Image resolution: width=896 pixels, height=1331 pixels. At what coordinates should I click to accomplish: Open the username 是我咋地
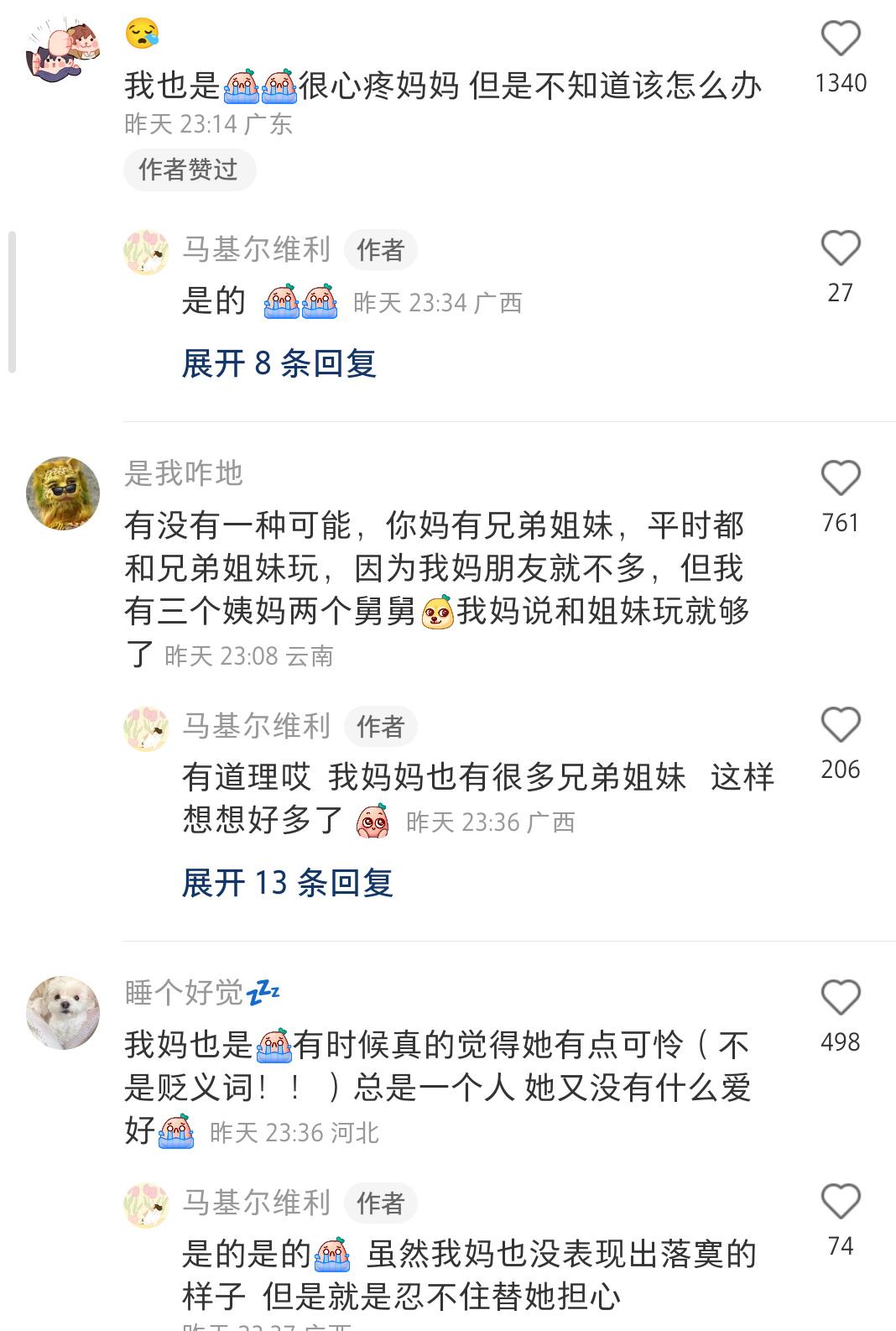coord(184,473)
